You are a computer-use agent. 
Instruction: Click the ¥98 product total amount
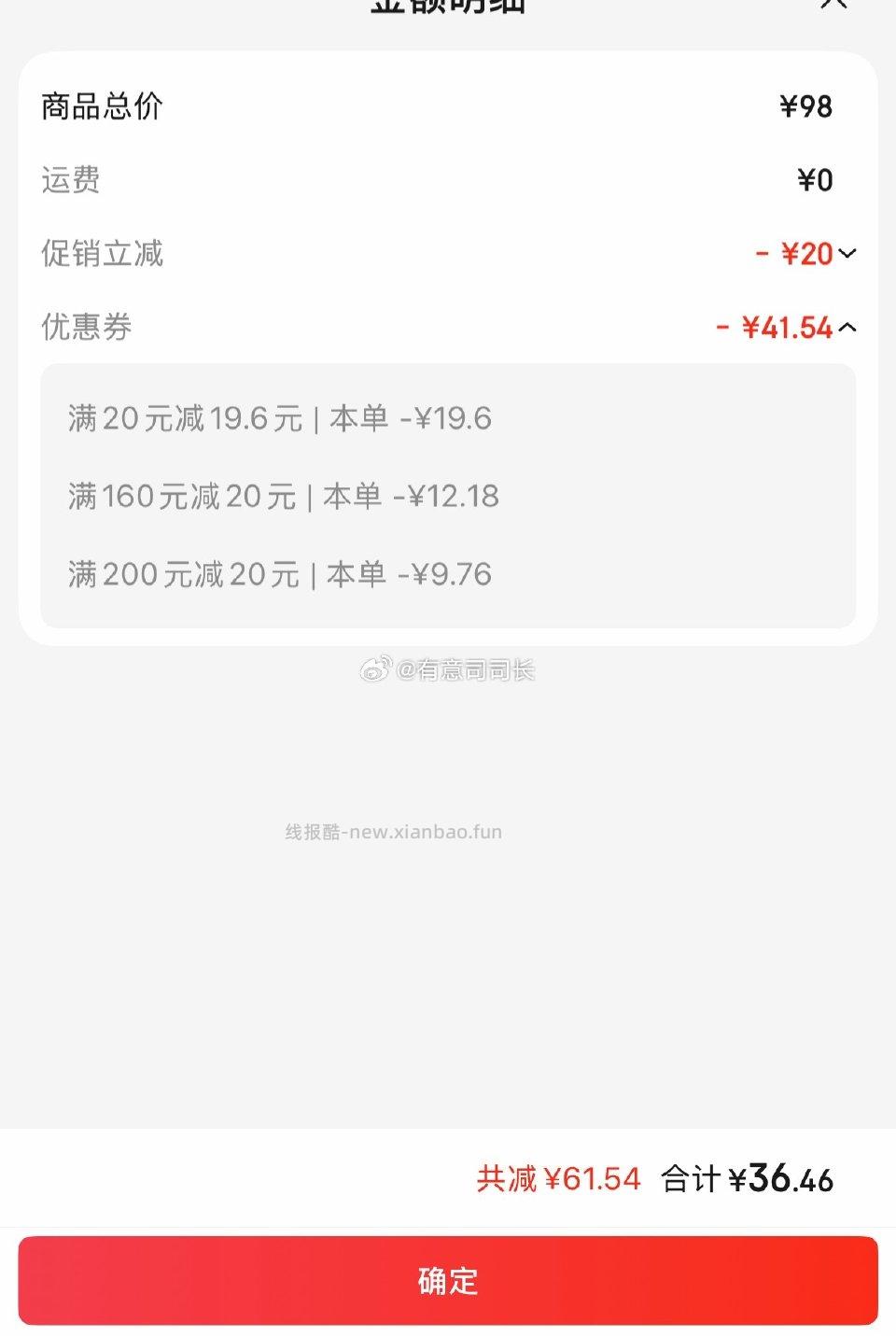(804, 106)
